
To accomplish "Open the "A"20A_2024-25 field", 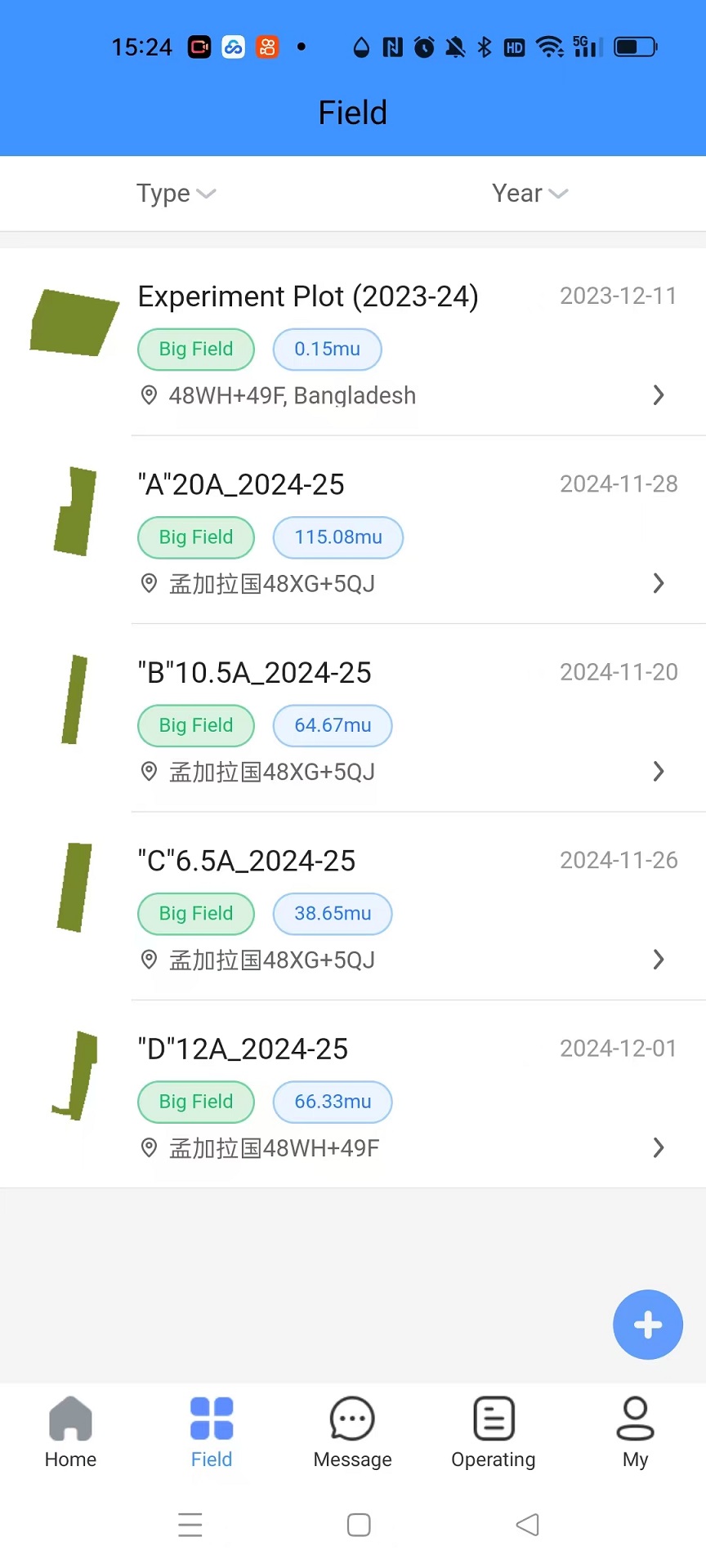I will point(353,531).
